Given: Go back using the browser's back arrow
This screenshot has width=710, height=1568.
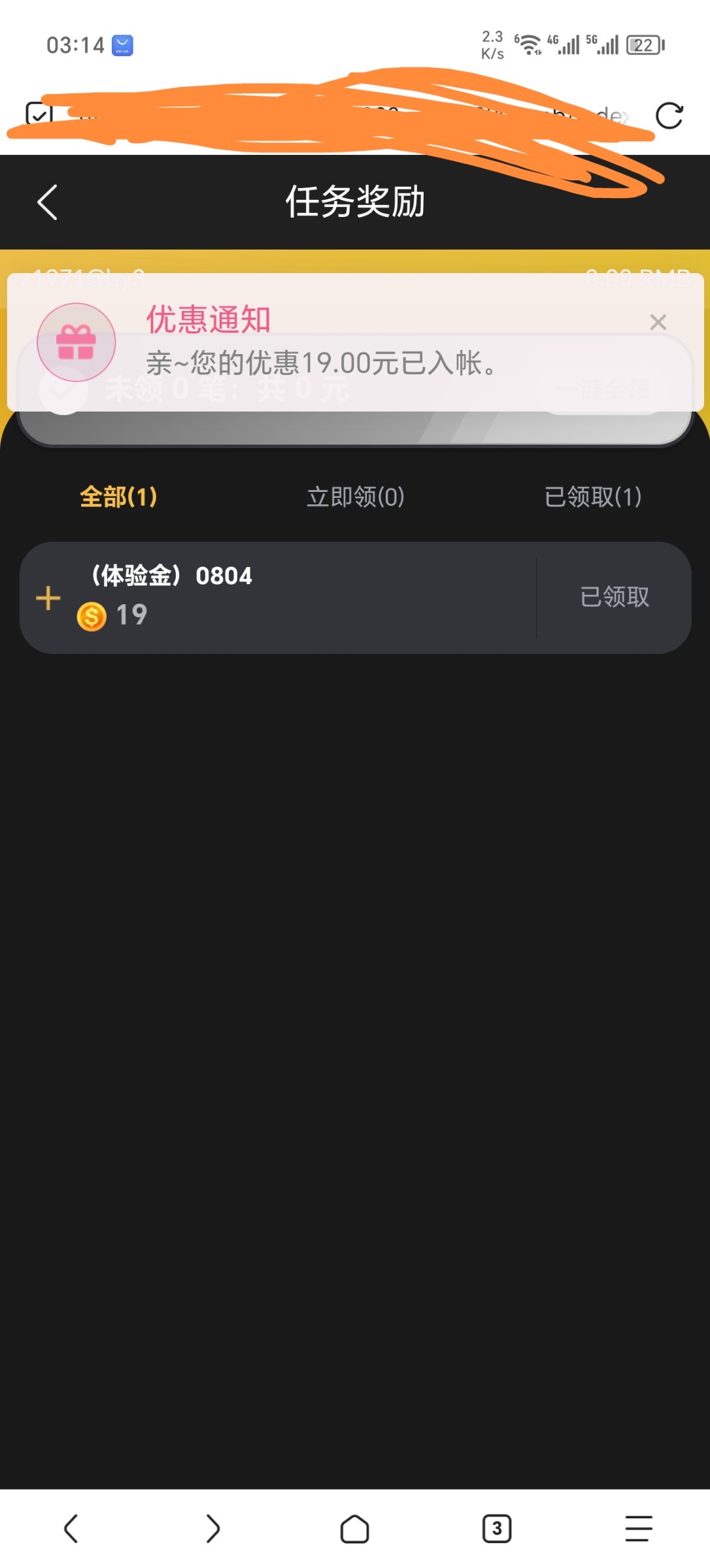Looking at the screenshot, I should tap(71, 1529).
